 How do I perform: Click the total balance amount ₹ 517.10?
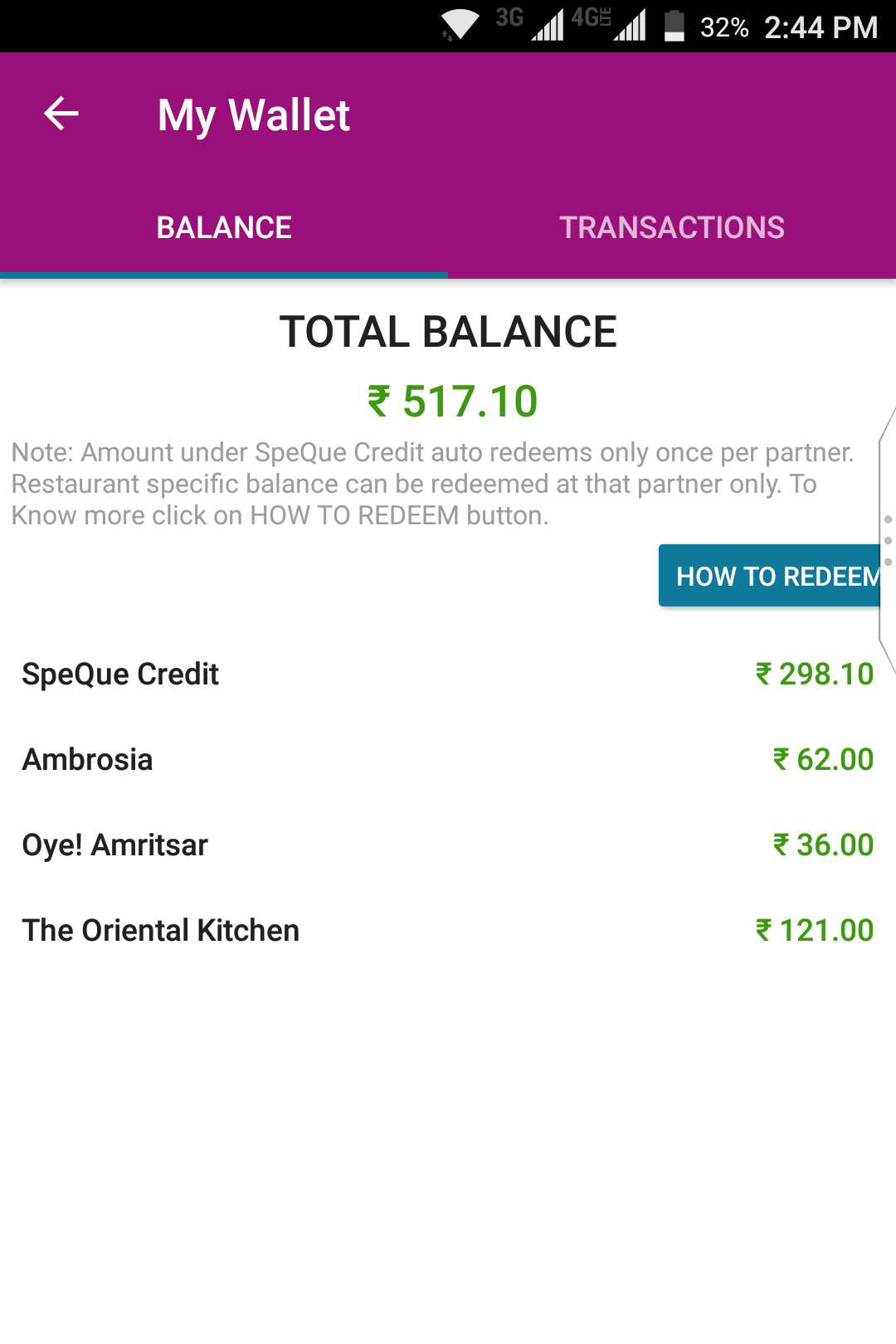pyautogui.click(x=453, y=402)
